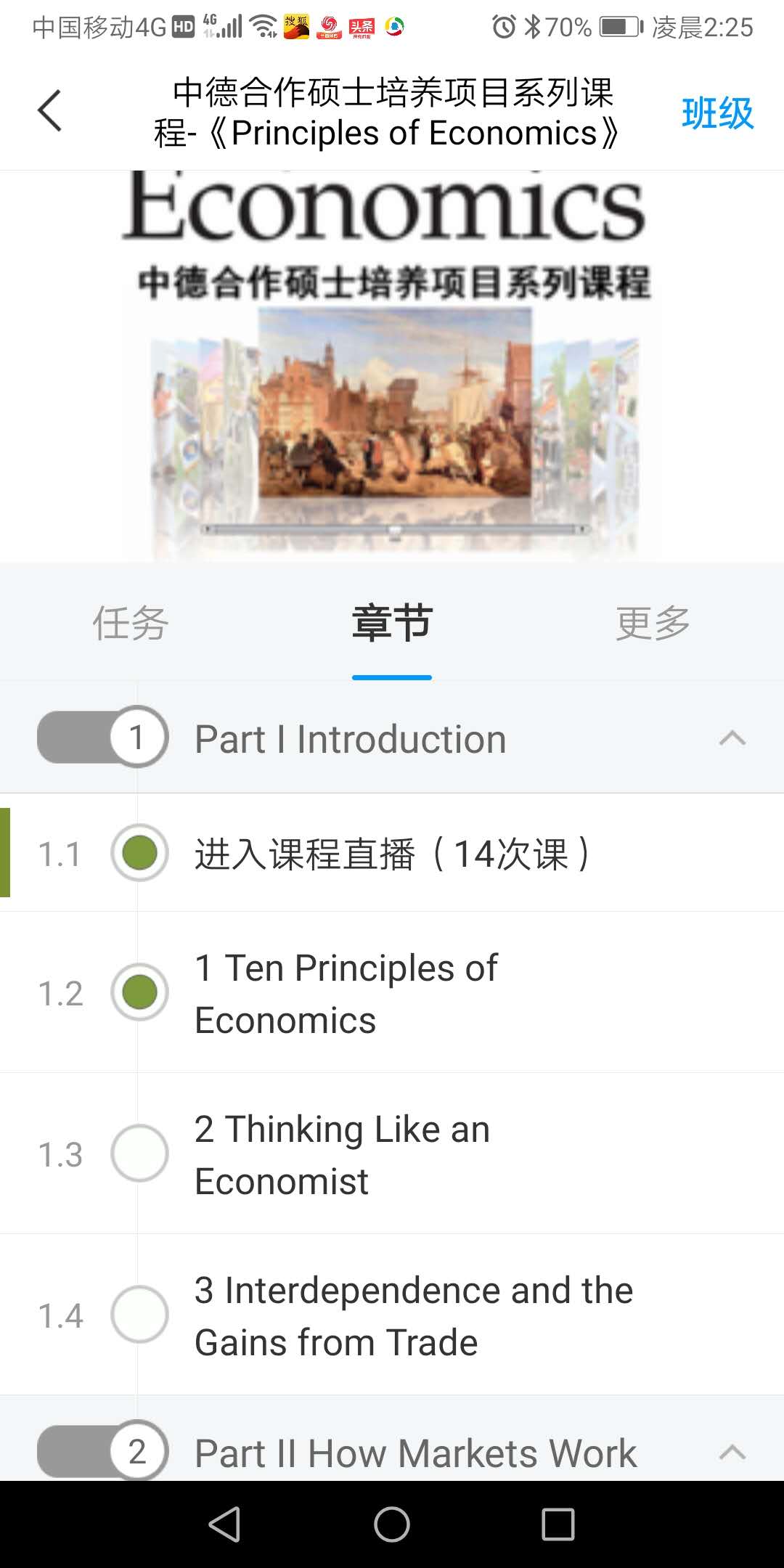
Task: Switch to the 更多 tab
Action: (653, 623)
